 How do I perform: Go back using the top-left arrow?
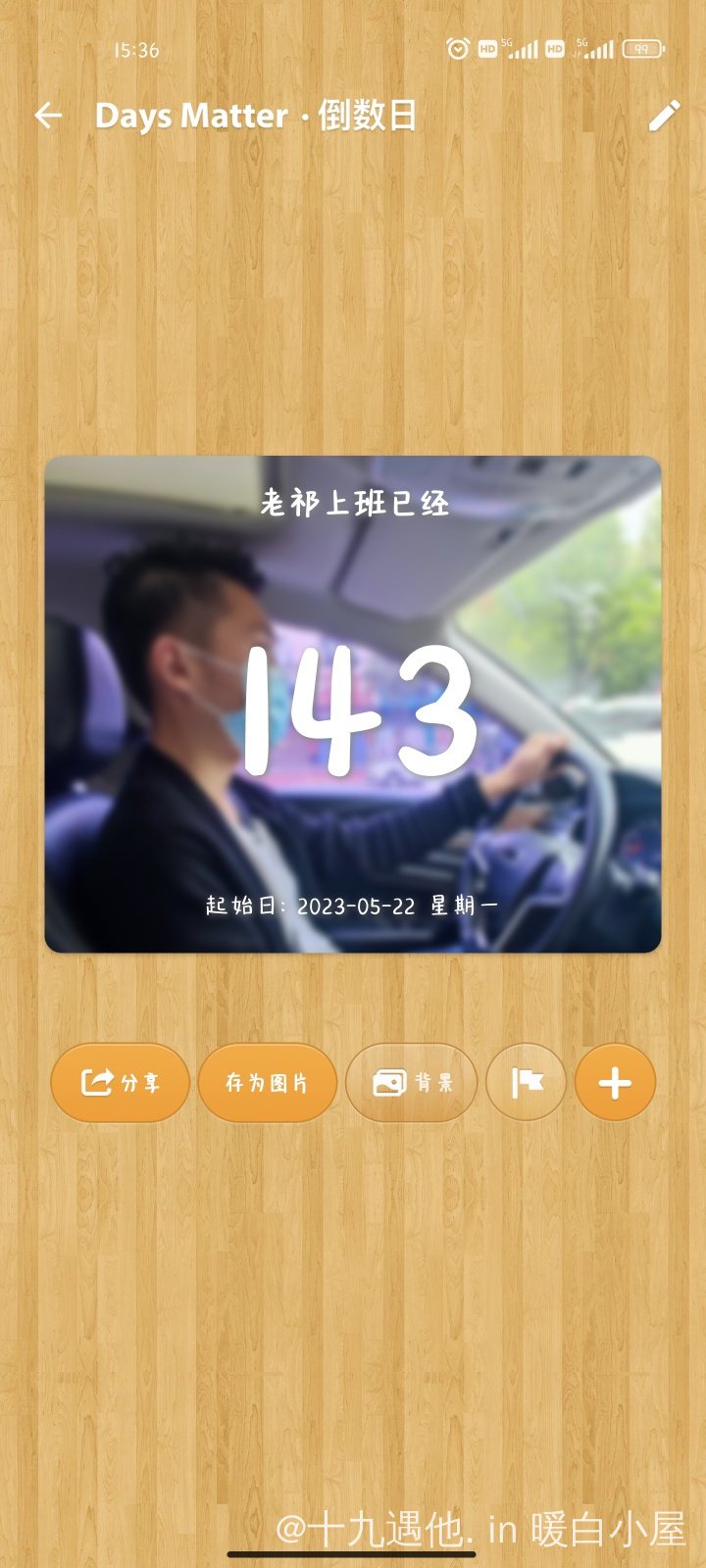point(48,116)
